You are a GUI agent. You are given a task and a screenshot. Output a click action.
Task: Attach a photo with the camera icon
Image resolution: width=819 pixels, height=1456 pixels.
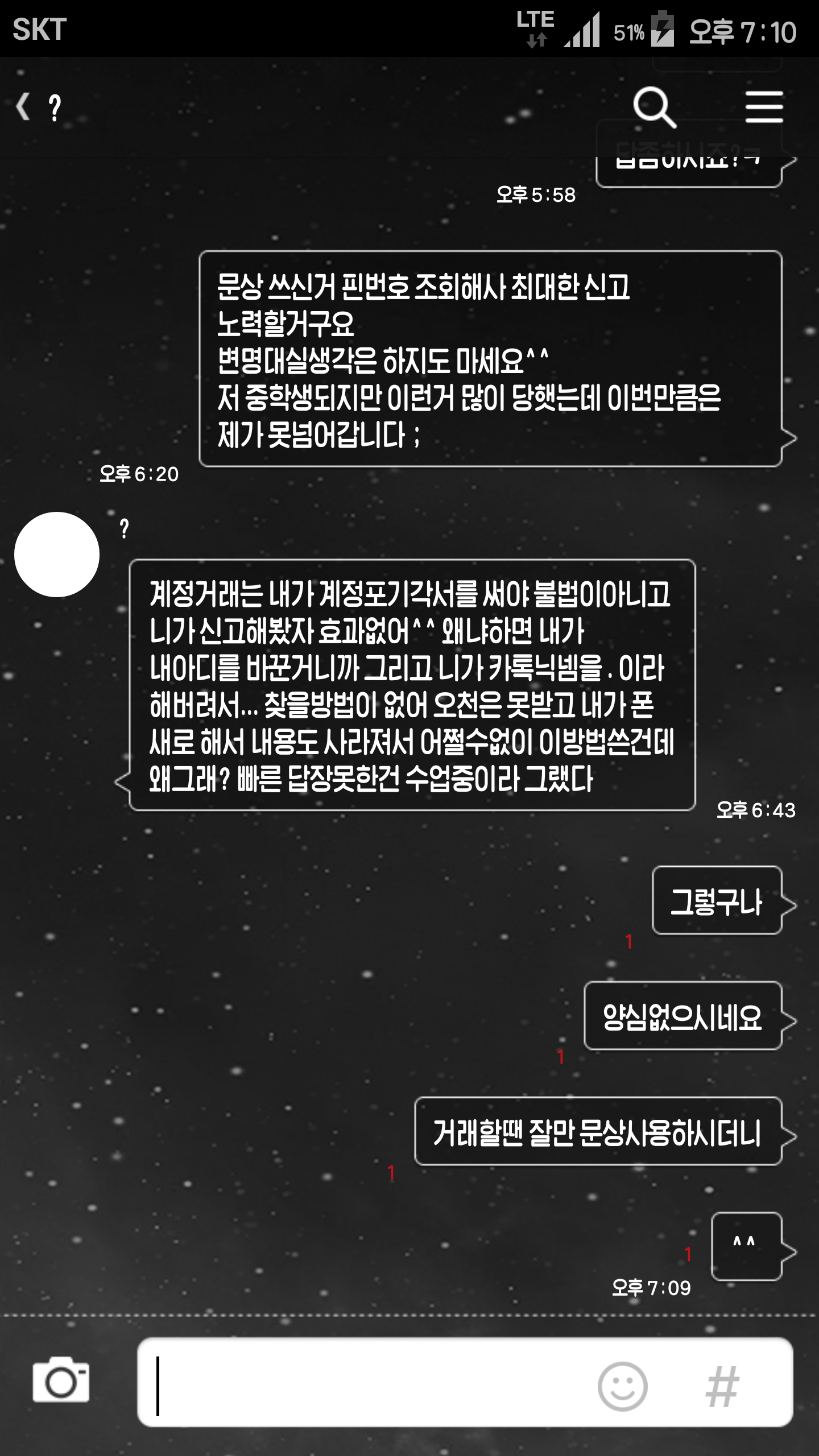61,1381
